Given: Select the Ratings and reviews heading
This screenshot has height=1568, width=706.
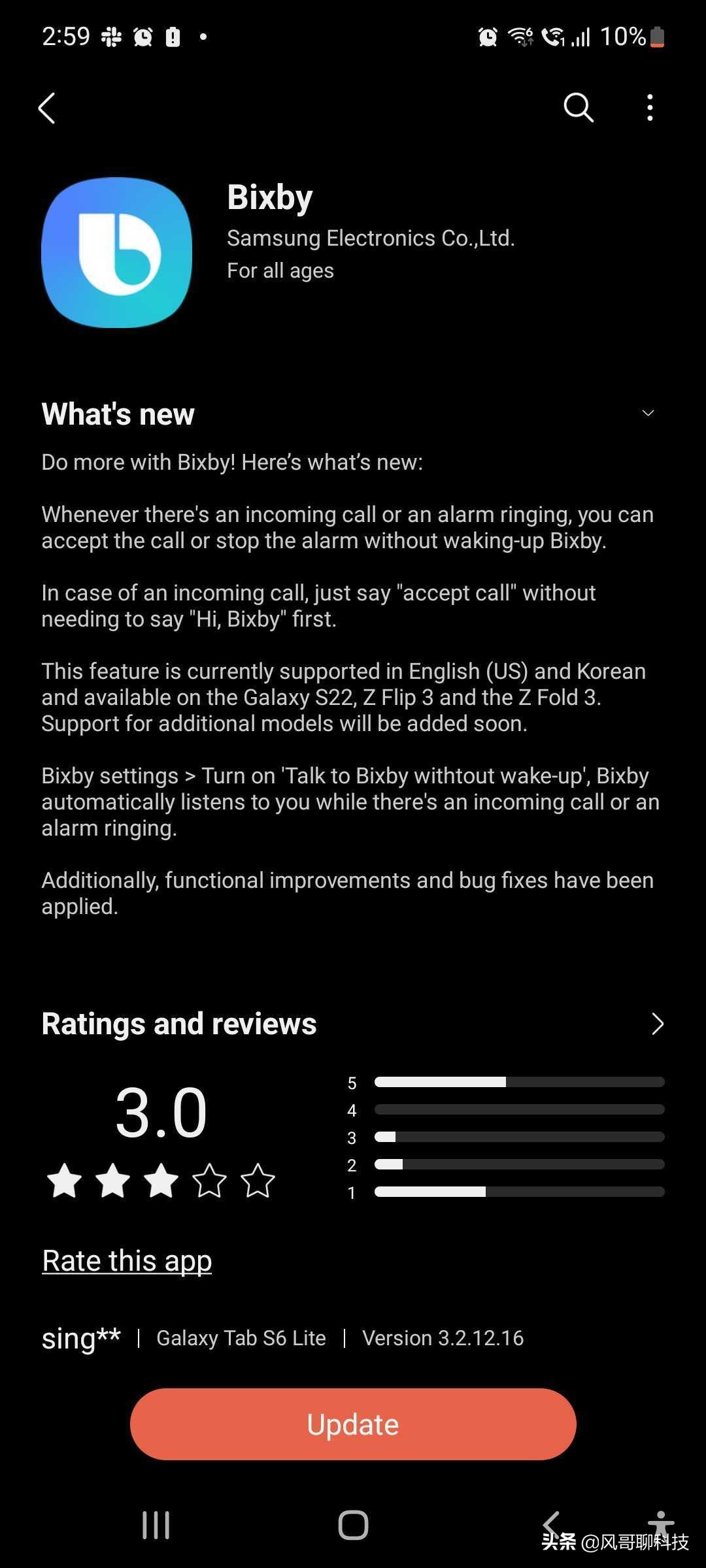Looking at the screenshot, I should tap(178, 1023).
